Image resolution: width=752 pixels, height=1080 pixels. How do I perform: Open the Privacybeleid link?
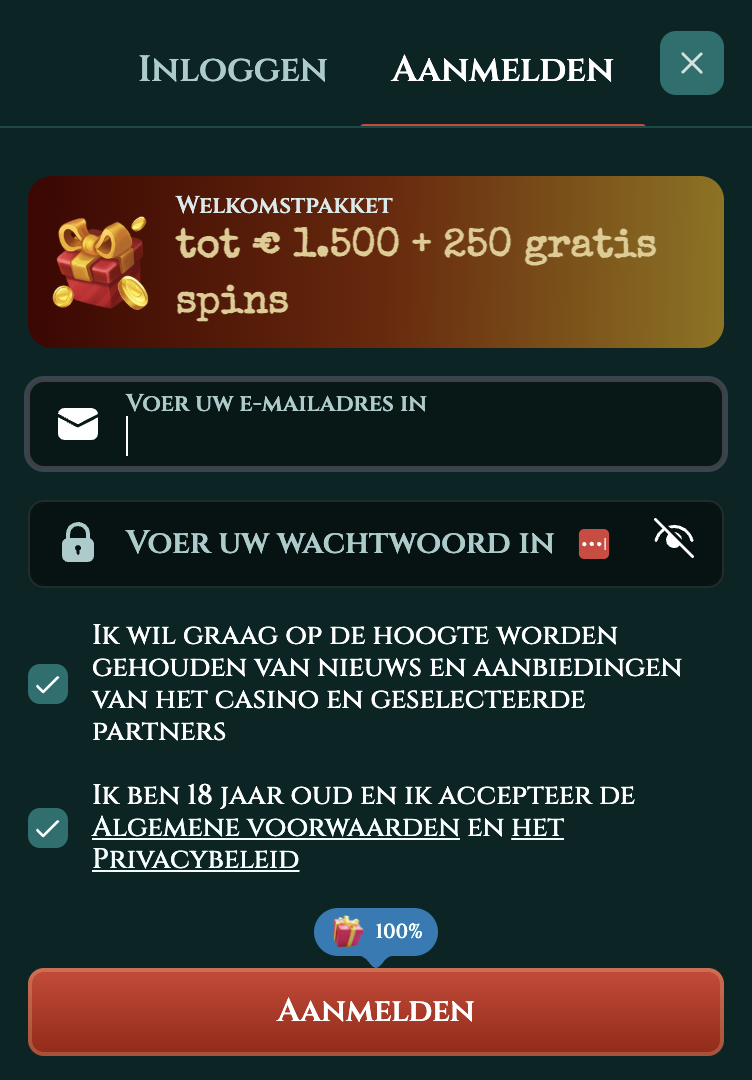click(196, 859)
